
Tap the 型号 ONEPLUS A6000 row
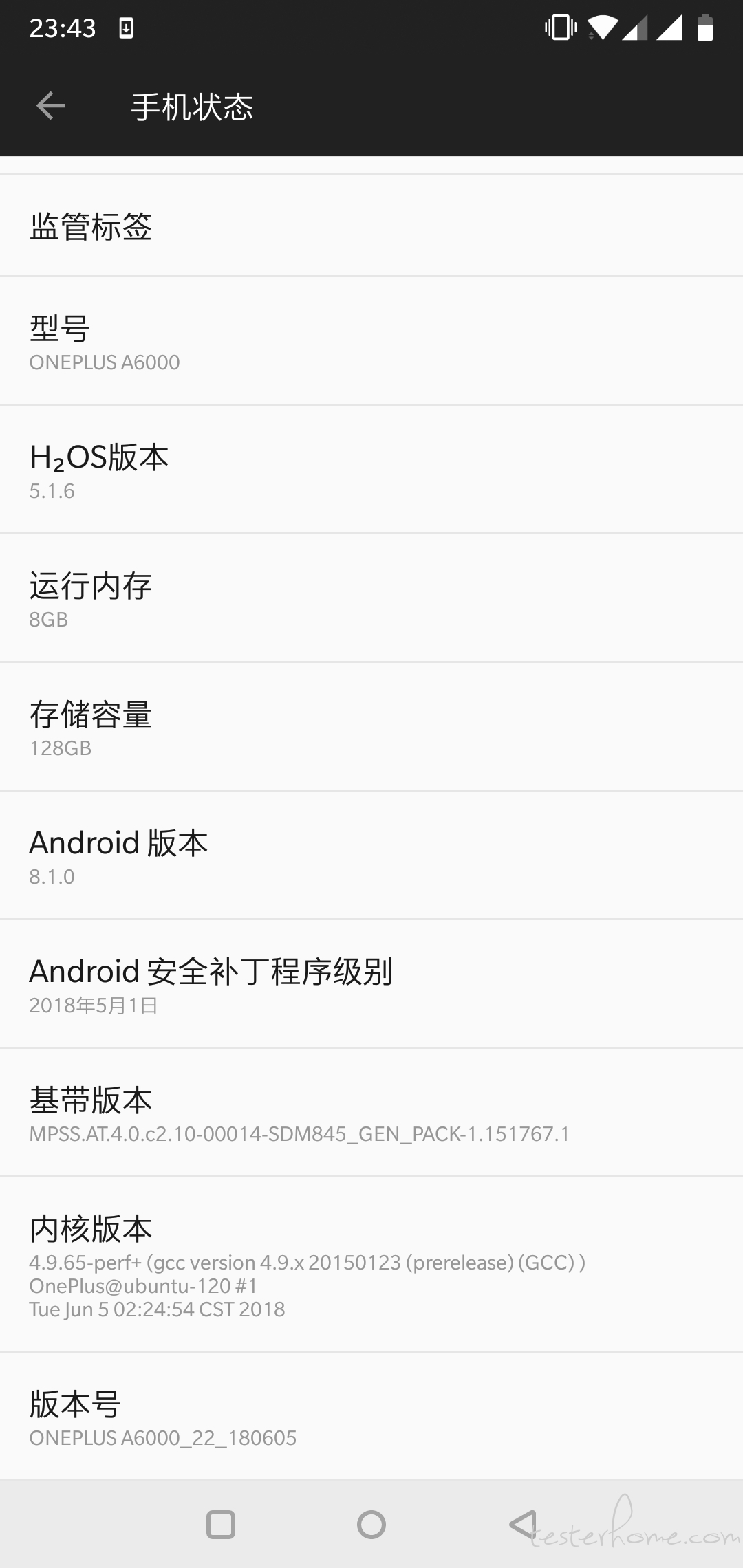pos(371,341)
